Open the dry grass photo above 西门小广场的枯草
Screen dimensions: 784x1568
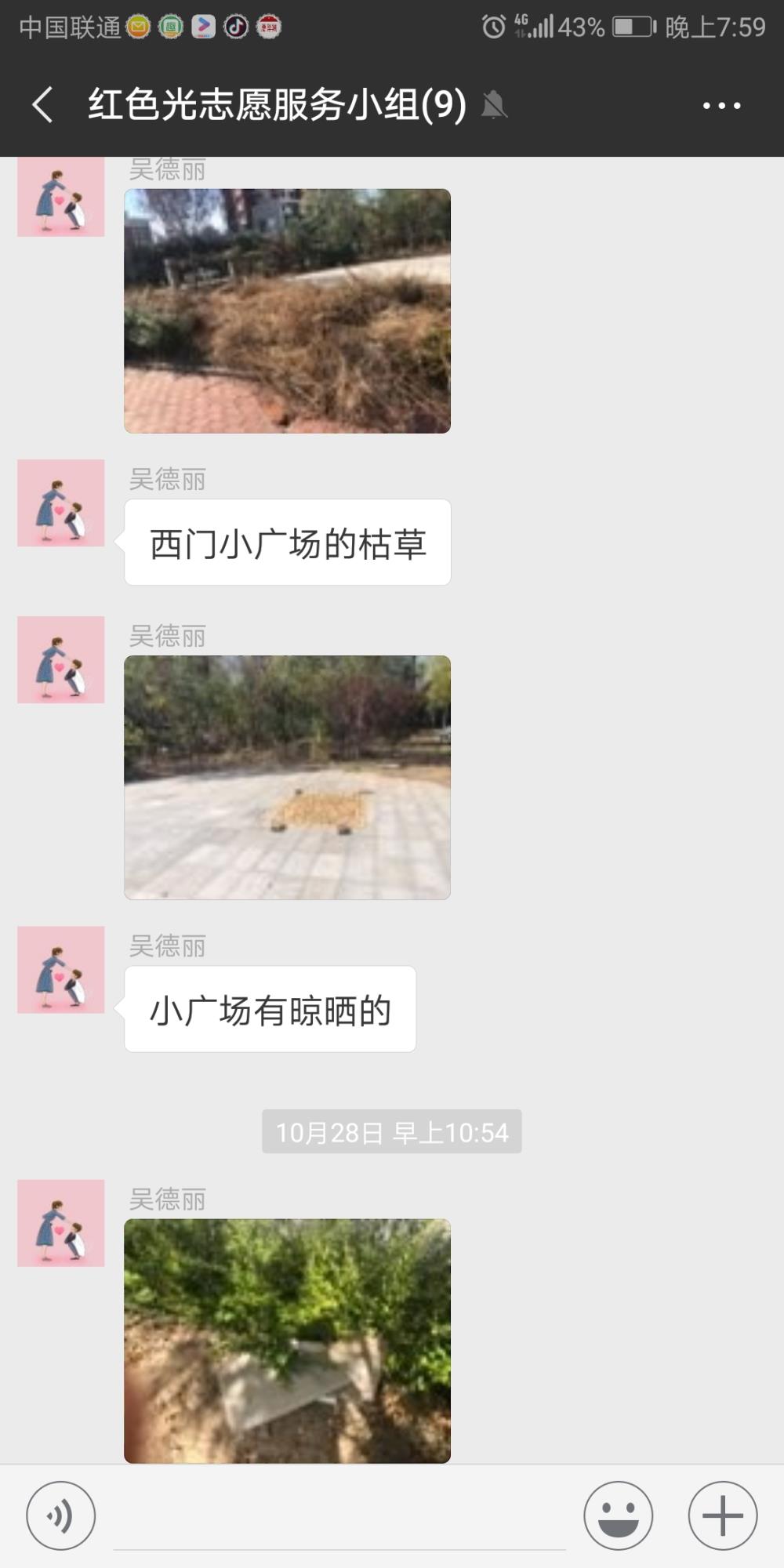(287, 310)
